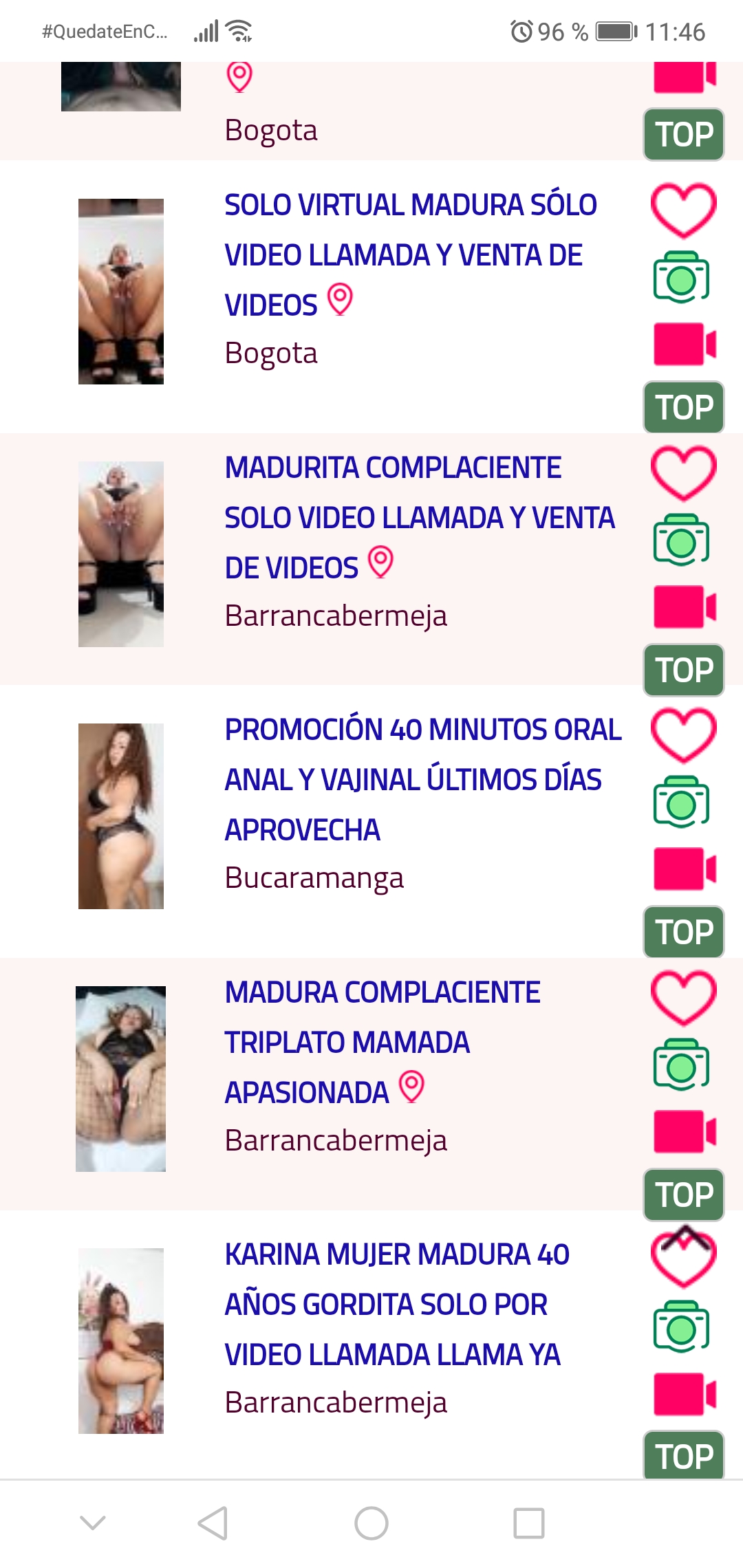The image size is (743, 1568).
Task: Tap the heart on the PROMOCIÓN 40 MINUTOS listing
Action: 683,734
